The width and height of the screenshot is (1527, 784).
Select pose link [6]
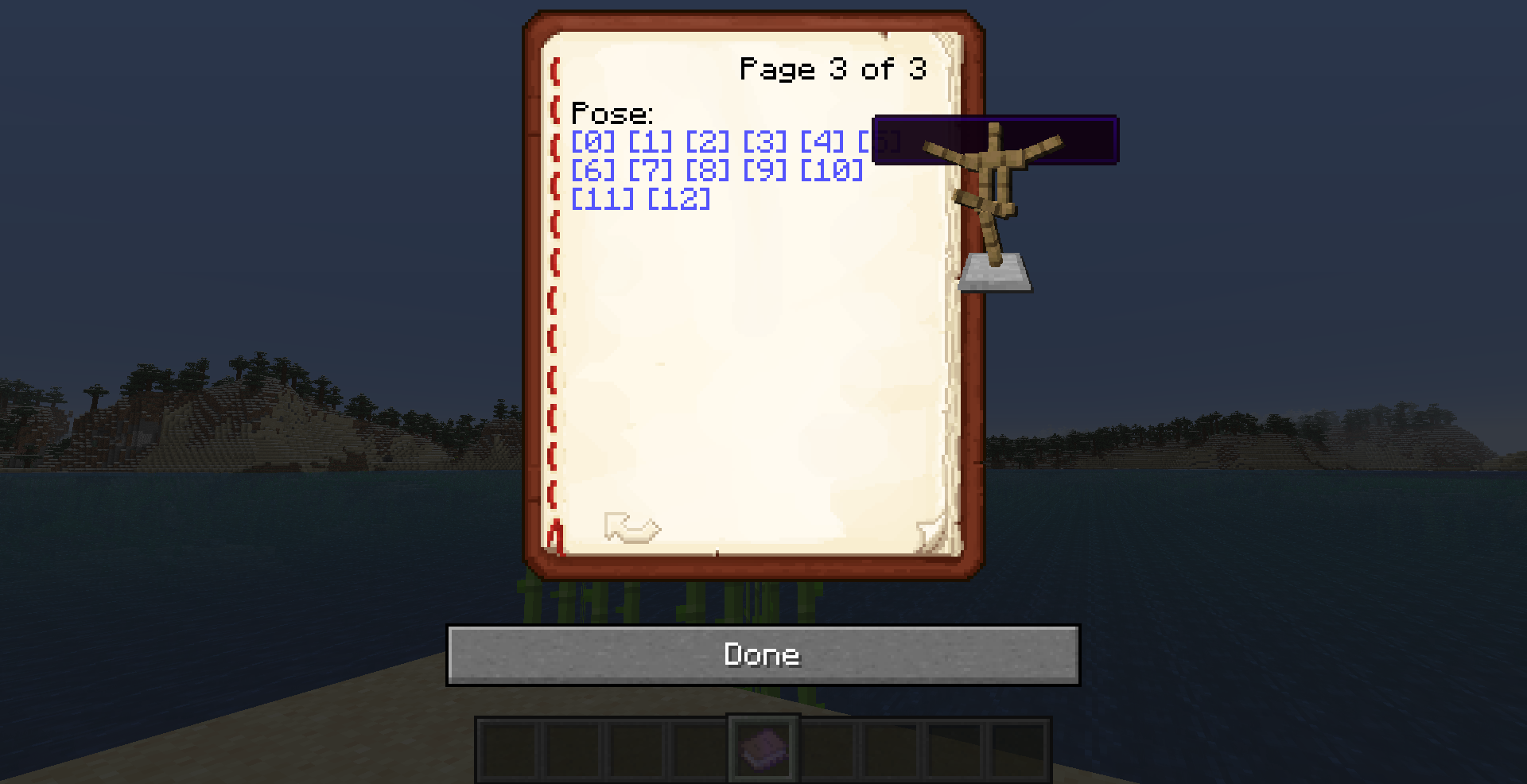pyautogui.click(x=593, y=170)
